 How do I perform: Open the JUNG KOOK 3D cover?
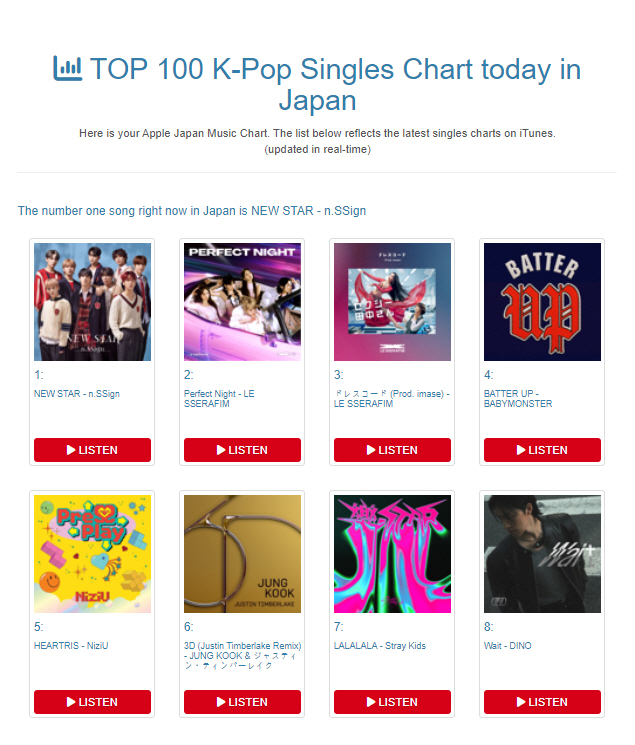(x=242, y=553)
